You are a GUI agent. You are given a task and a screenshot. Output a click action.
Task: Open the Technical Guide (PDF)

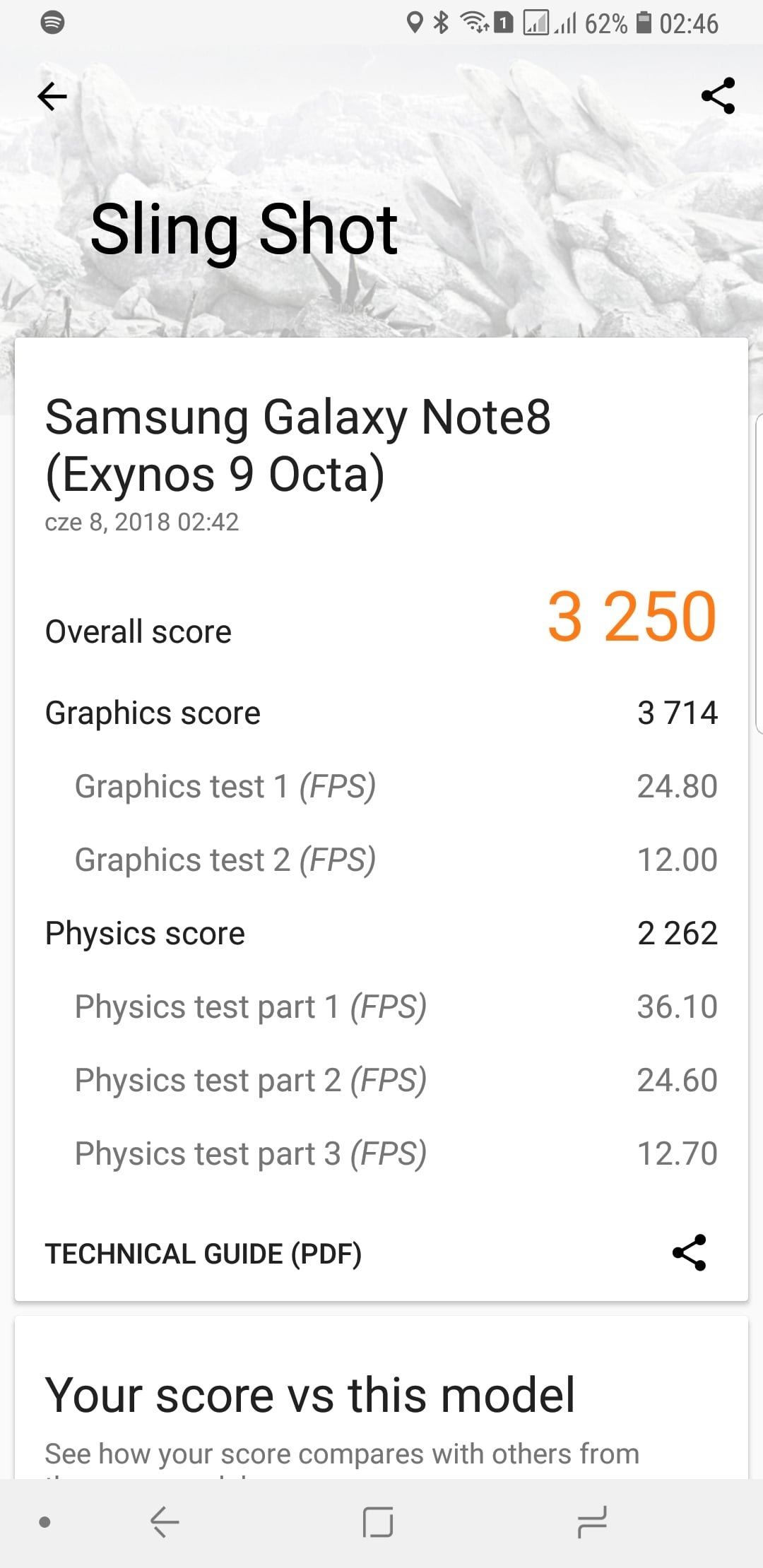pyautogui.click(x=203, y=1254)
